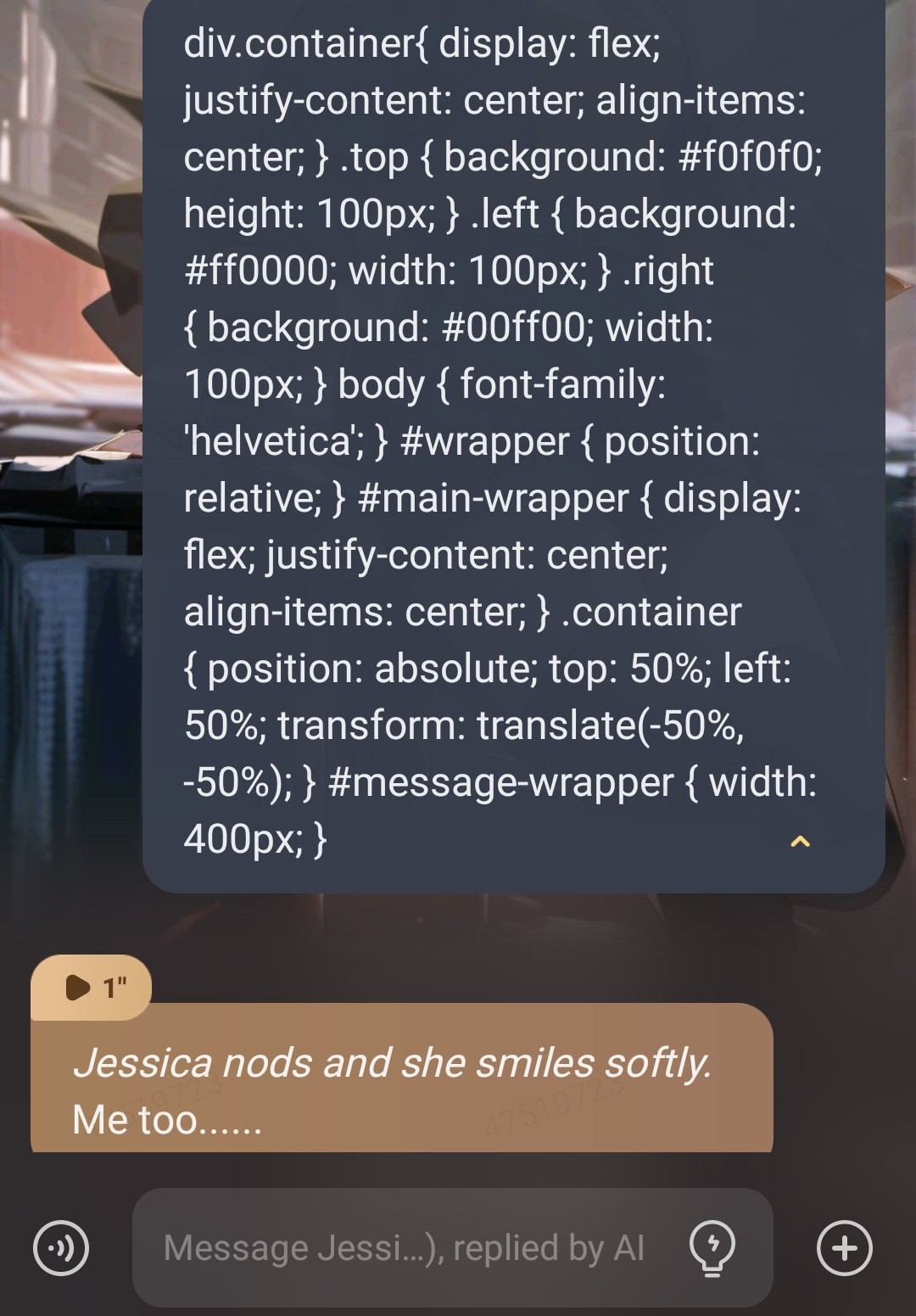Open the plus attachments menu
The height and width of the screenshot is (1316, 916).
coord(844,1248)
